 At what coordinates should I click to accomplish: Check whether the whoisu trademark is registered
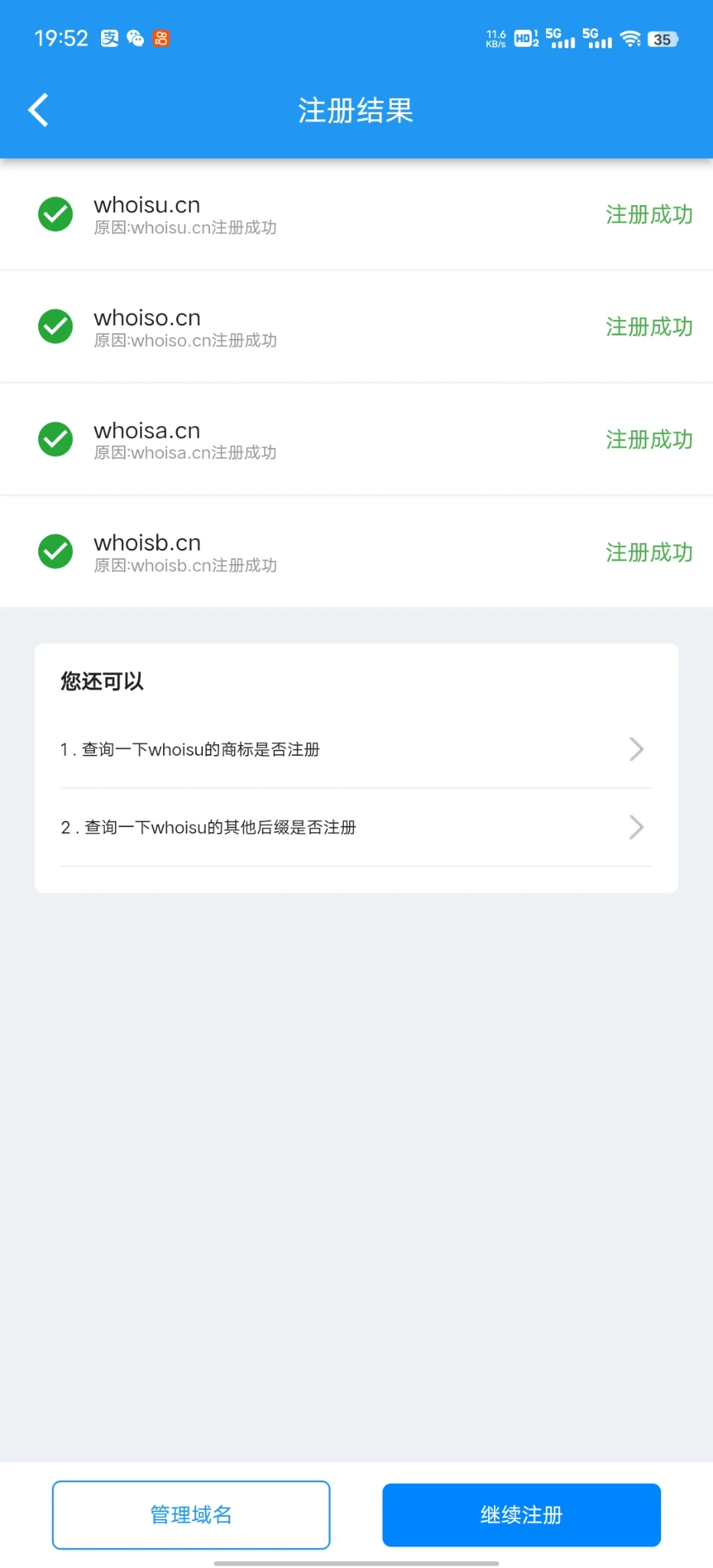coord(356,749)
